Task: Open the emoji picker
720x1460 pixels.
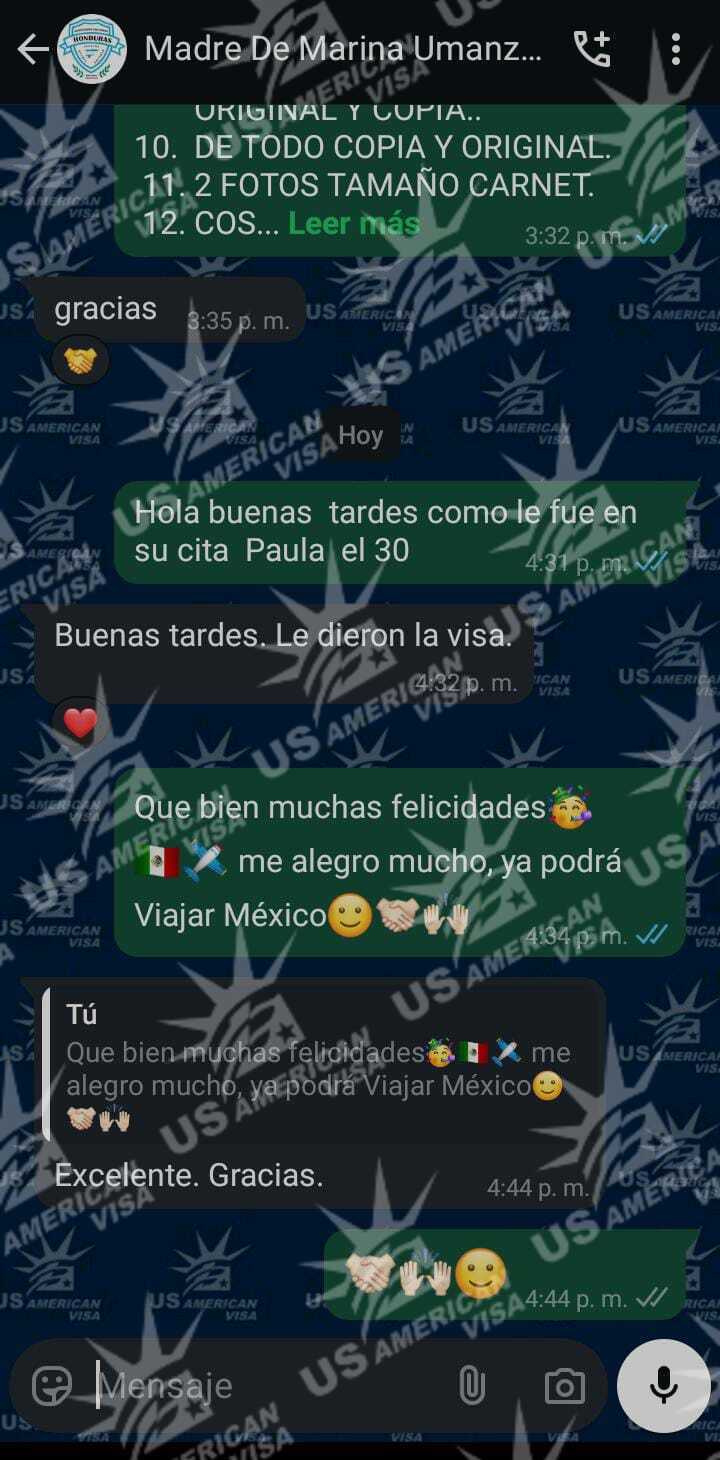Action: point(52,1386)
